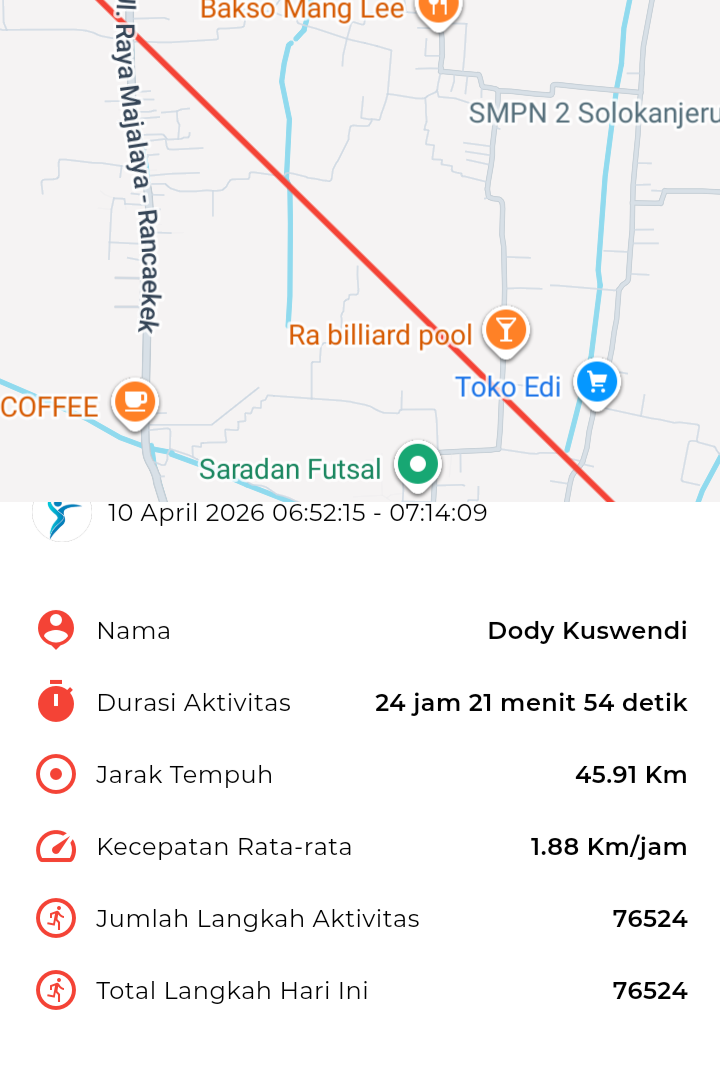Open the Toko Edi shop pin

pos(597,382)
